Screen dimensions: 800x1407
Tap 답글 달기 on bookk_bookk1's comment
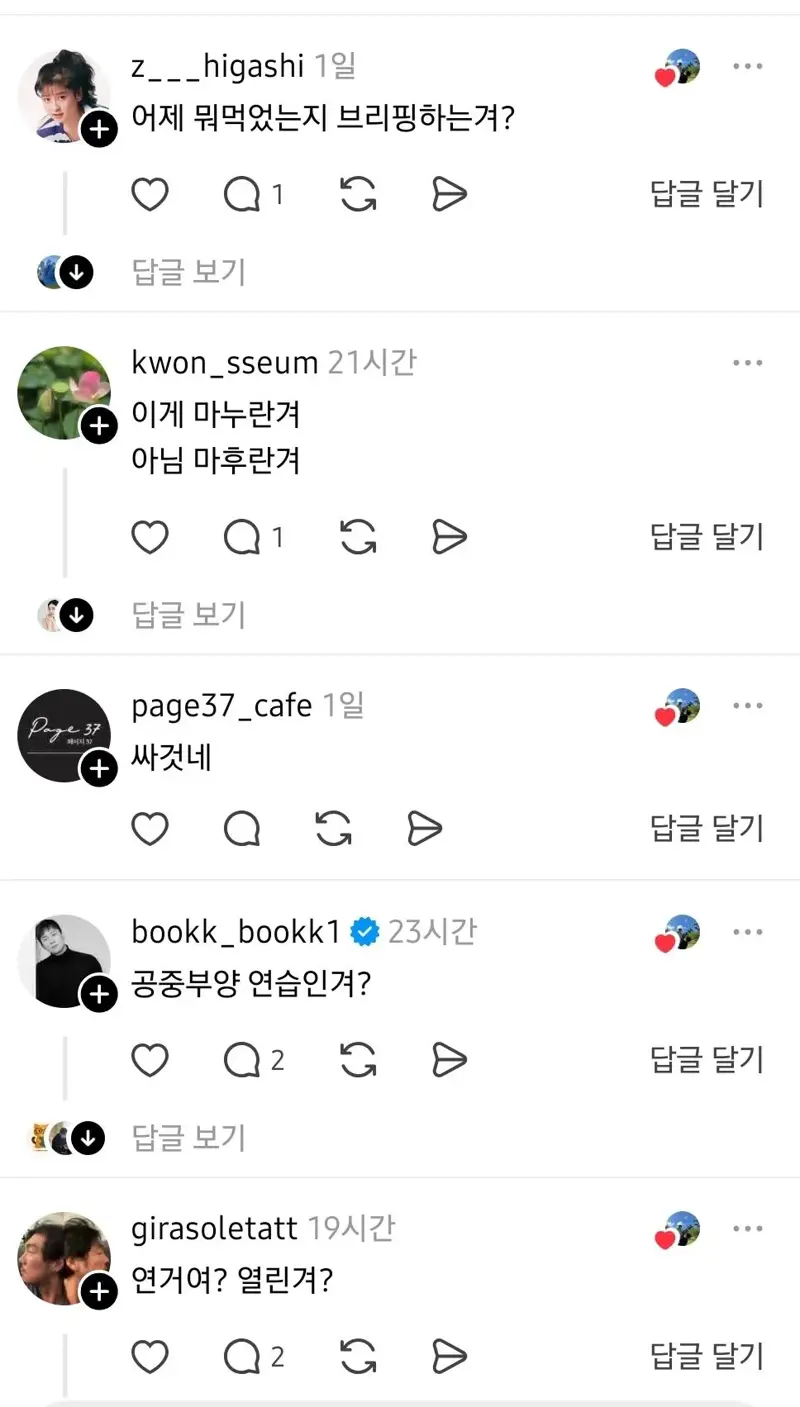click(x=707, y=1059)
